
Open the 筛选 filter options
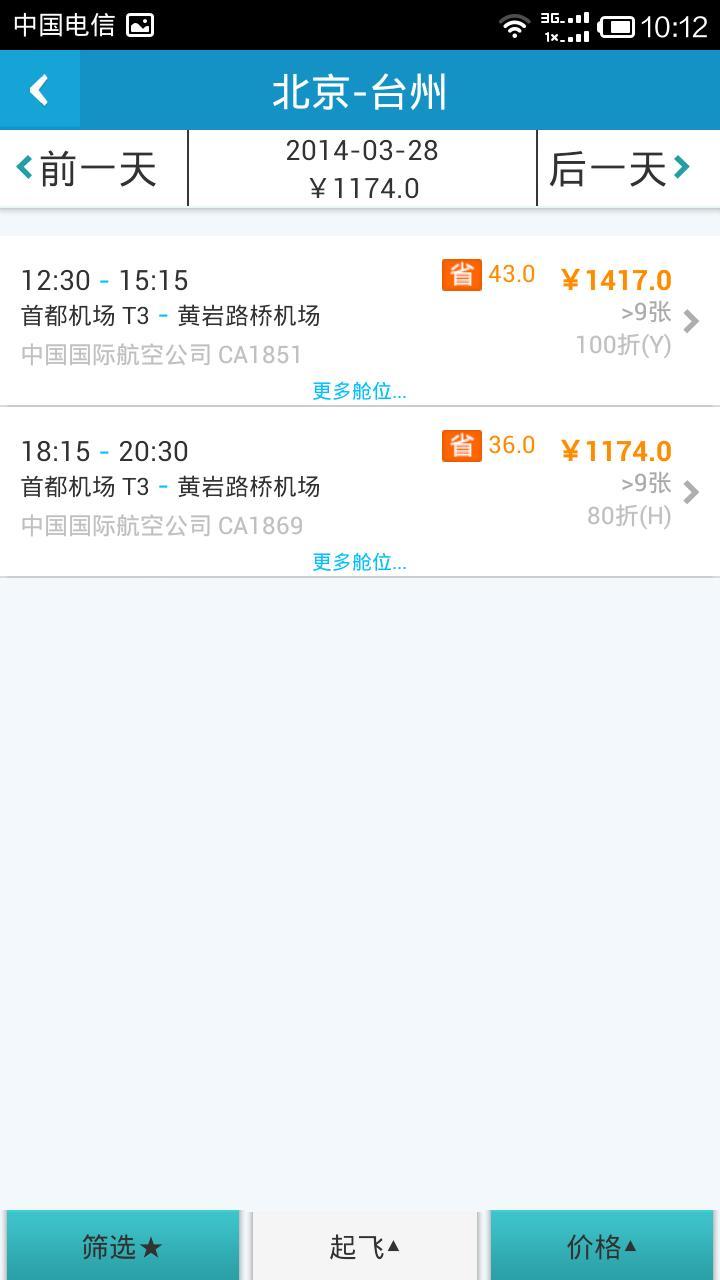pos(122,1246)
